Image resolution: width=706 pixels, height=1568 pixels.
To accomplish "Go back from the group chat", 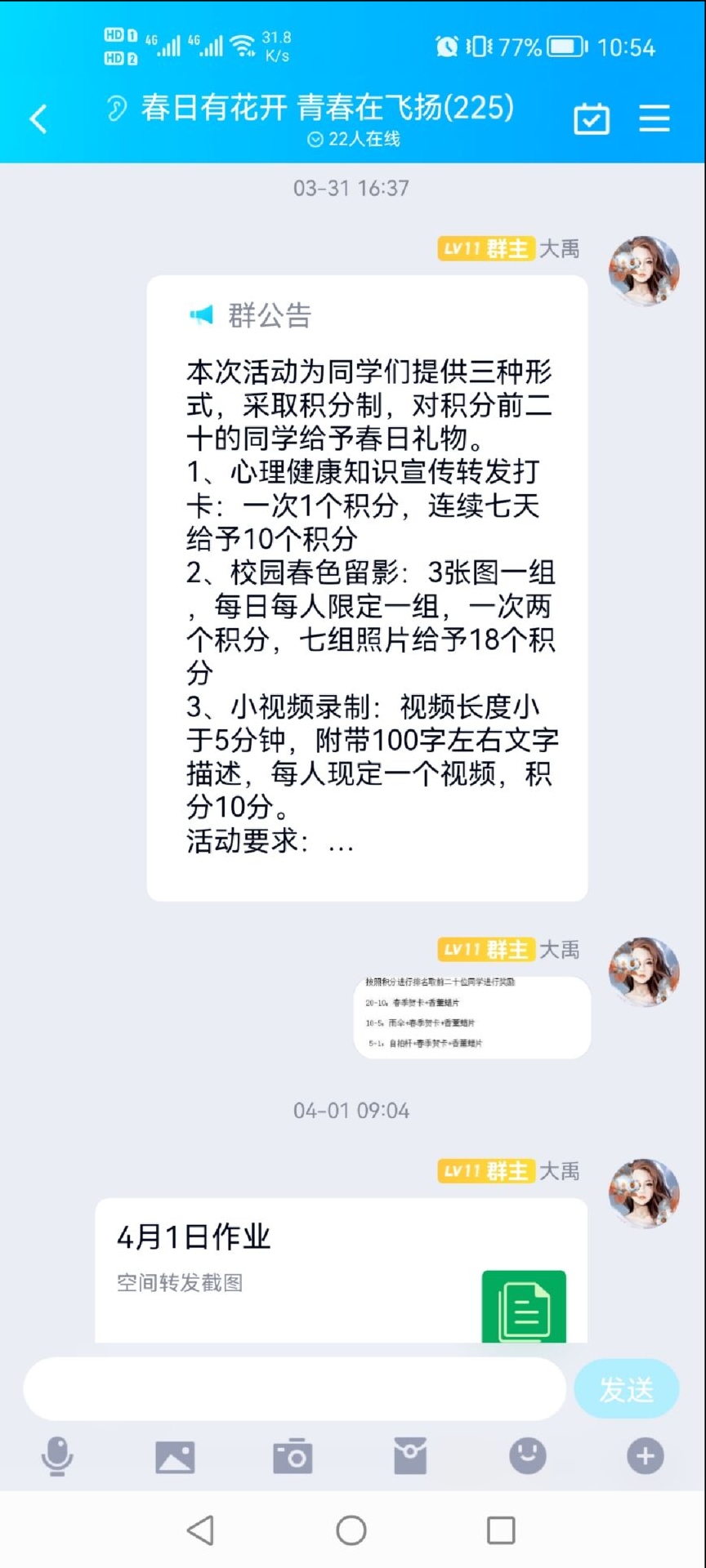I will (x=38, y=119).
